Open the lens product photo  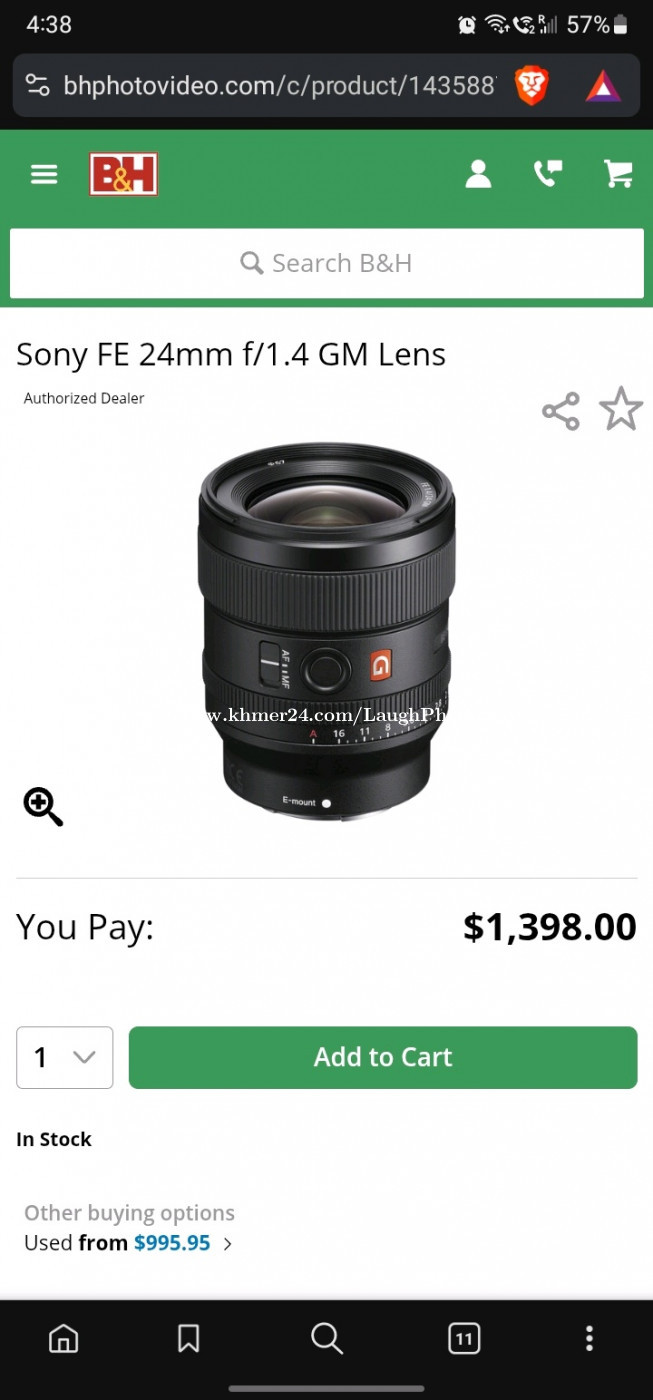click(x=327, y=632)
